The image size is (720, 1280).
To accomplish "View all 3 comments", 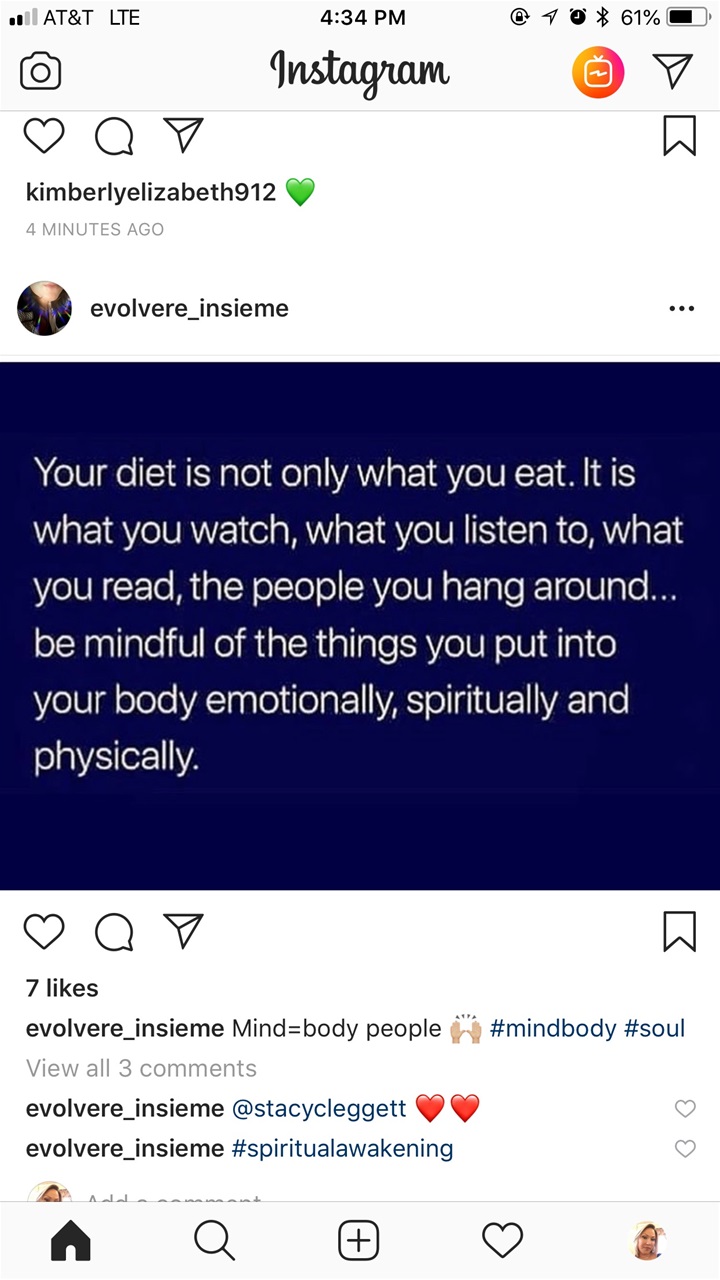I will [141, 1068].
